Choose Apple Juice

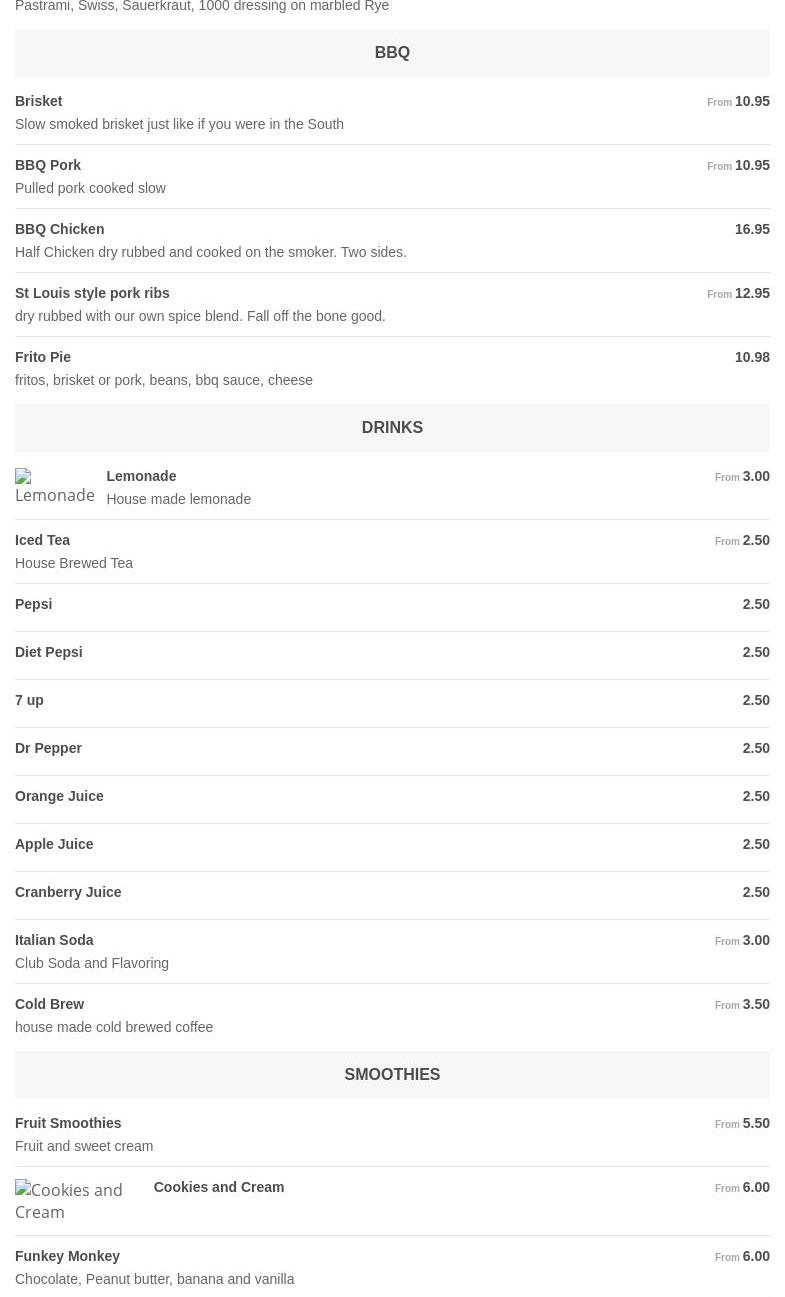pyautogui.click(x=392, y=847)
